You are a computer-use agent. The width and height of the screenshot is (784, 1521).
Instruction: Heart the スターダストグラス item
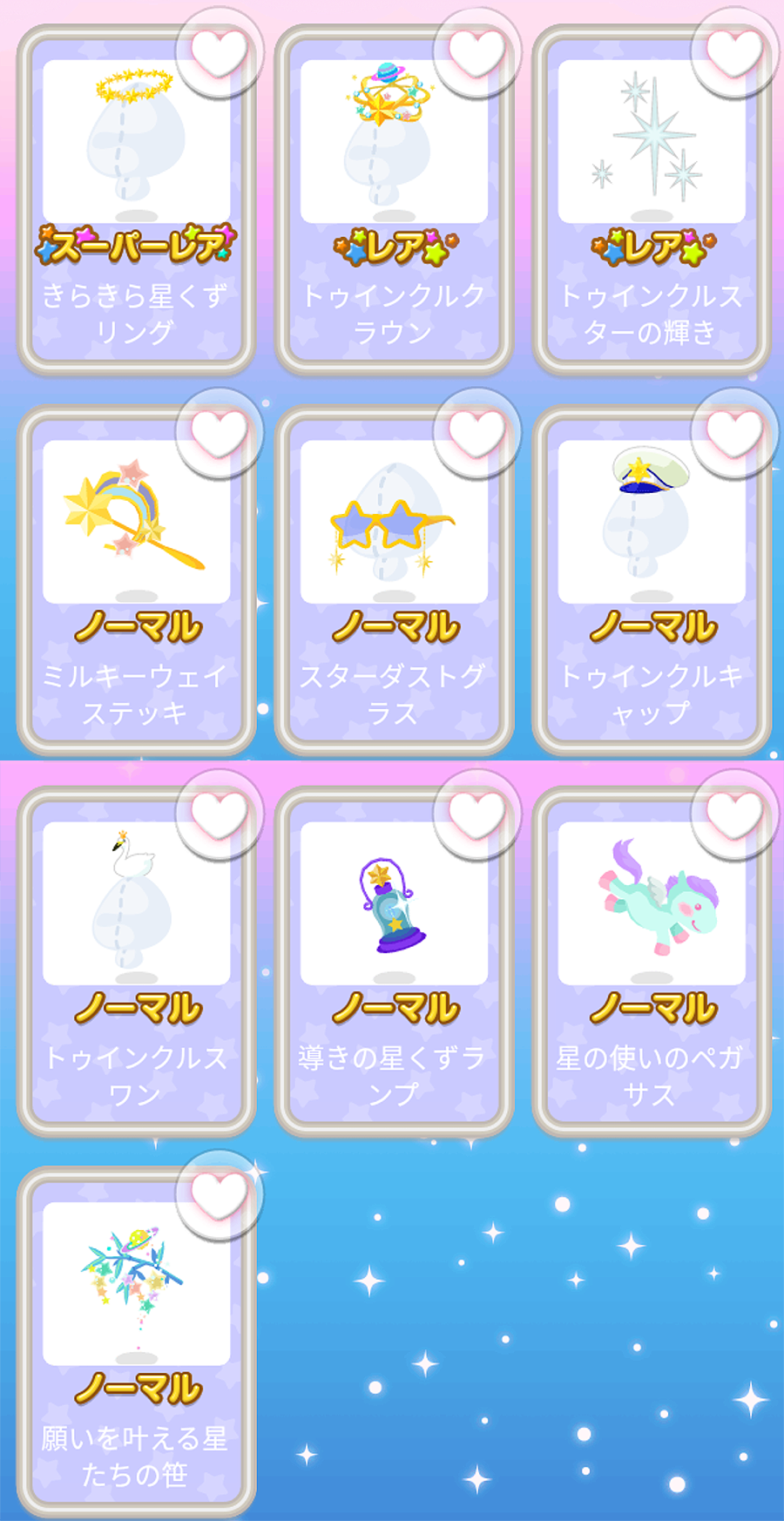click(x=476, y=433)
